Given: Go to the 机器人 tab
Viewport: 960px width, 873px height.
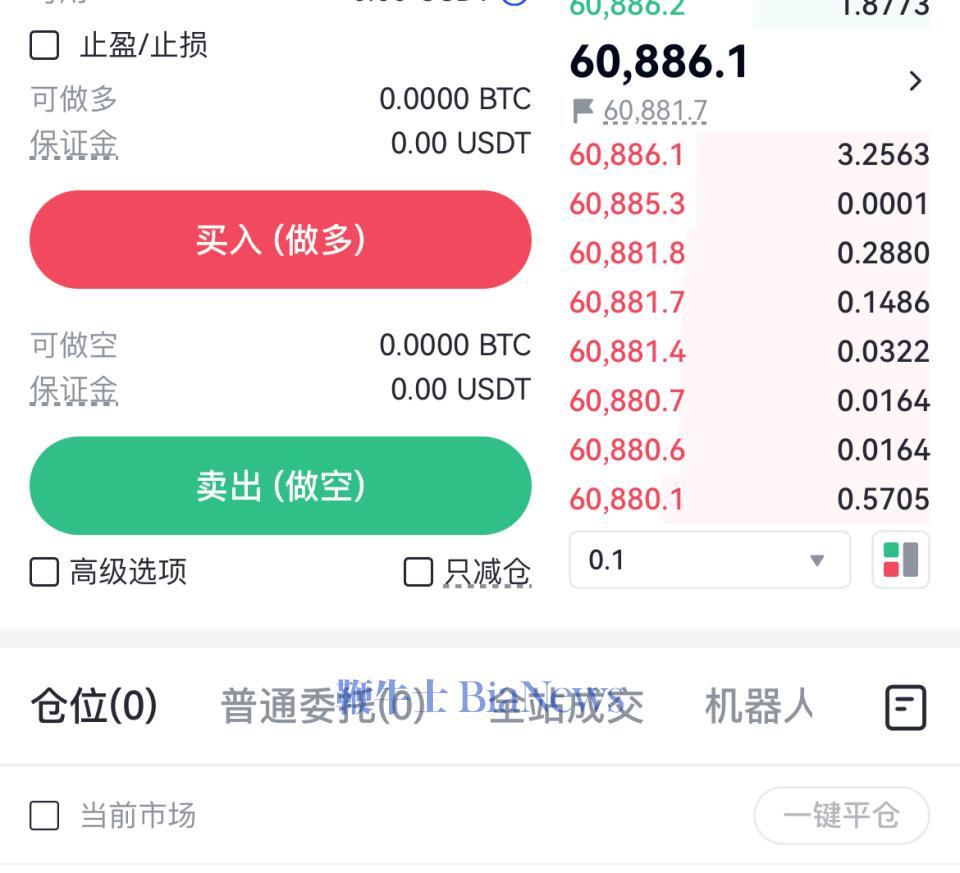Looking at the screenshot, I should (759, 707).
